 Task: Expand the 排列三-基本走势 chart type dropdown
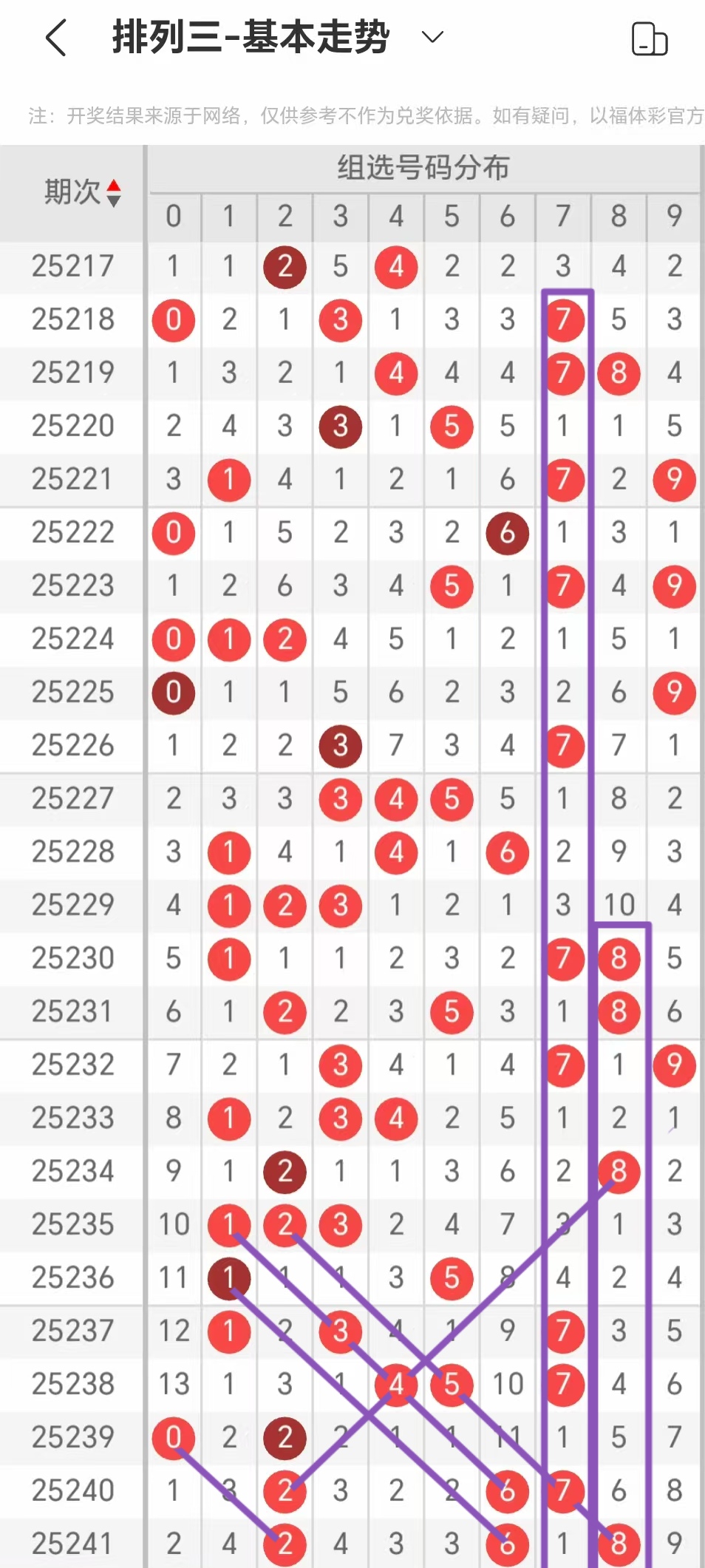point(432,37)
